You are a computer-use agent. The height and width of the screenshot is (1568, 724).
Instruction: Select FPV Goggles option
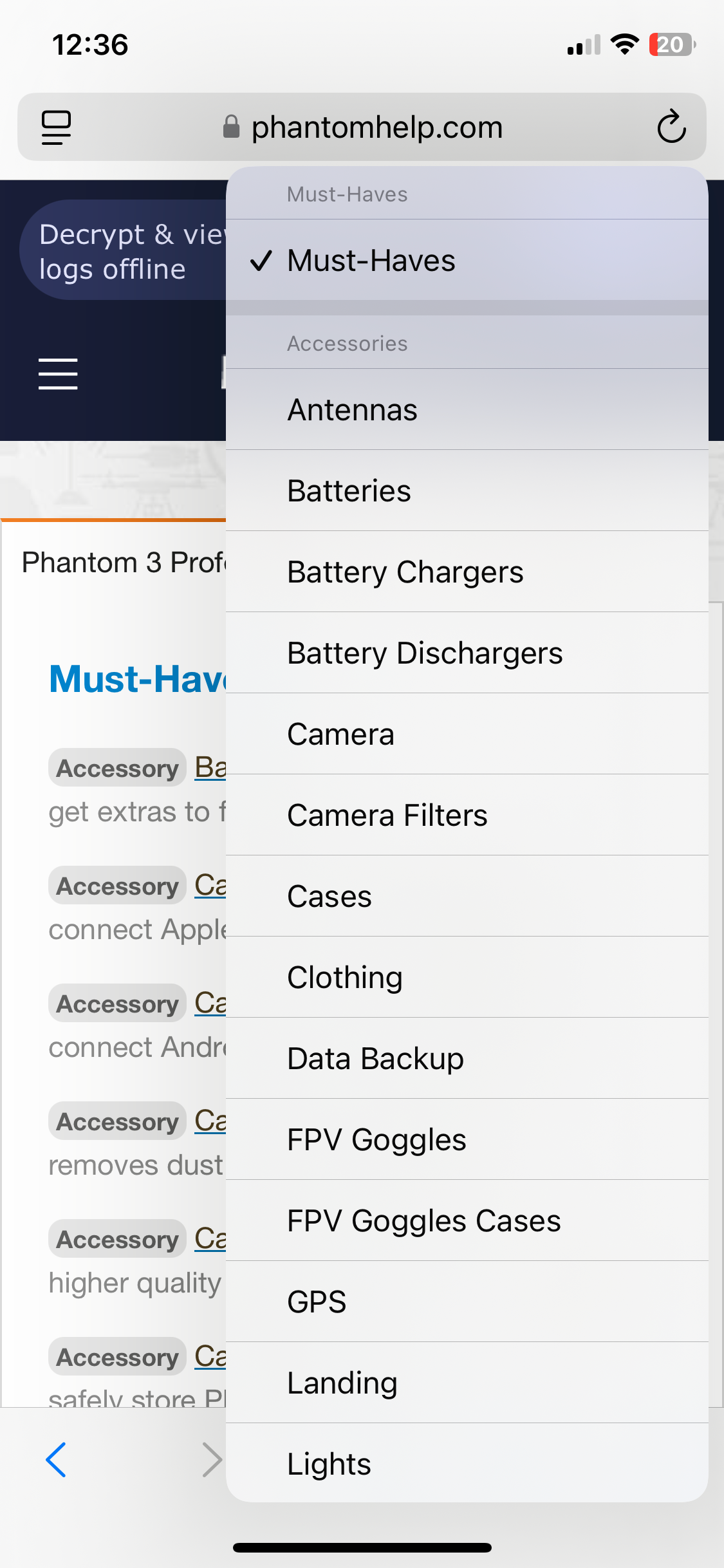[x=467, y=1139]
